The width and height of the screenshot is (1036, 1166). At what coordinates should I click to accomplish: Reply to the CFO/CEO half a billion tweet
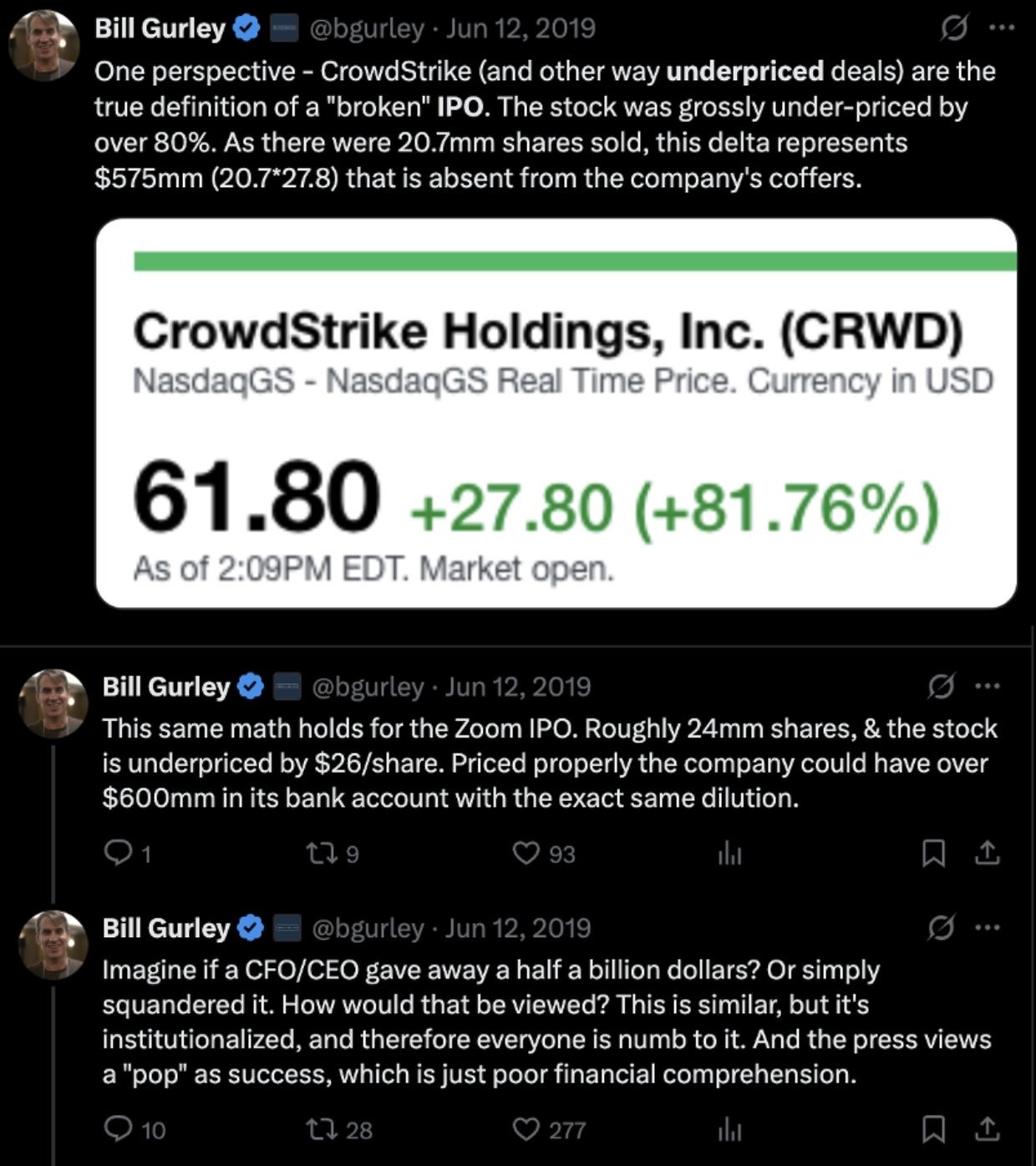click(x=118, y=1129)
